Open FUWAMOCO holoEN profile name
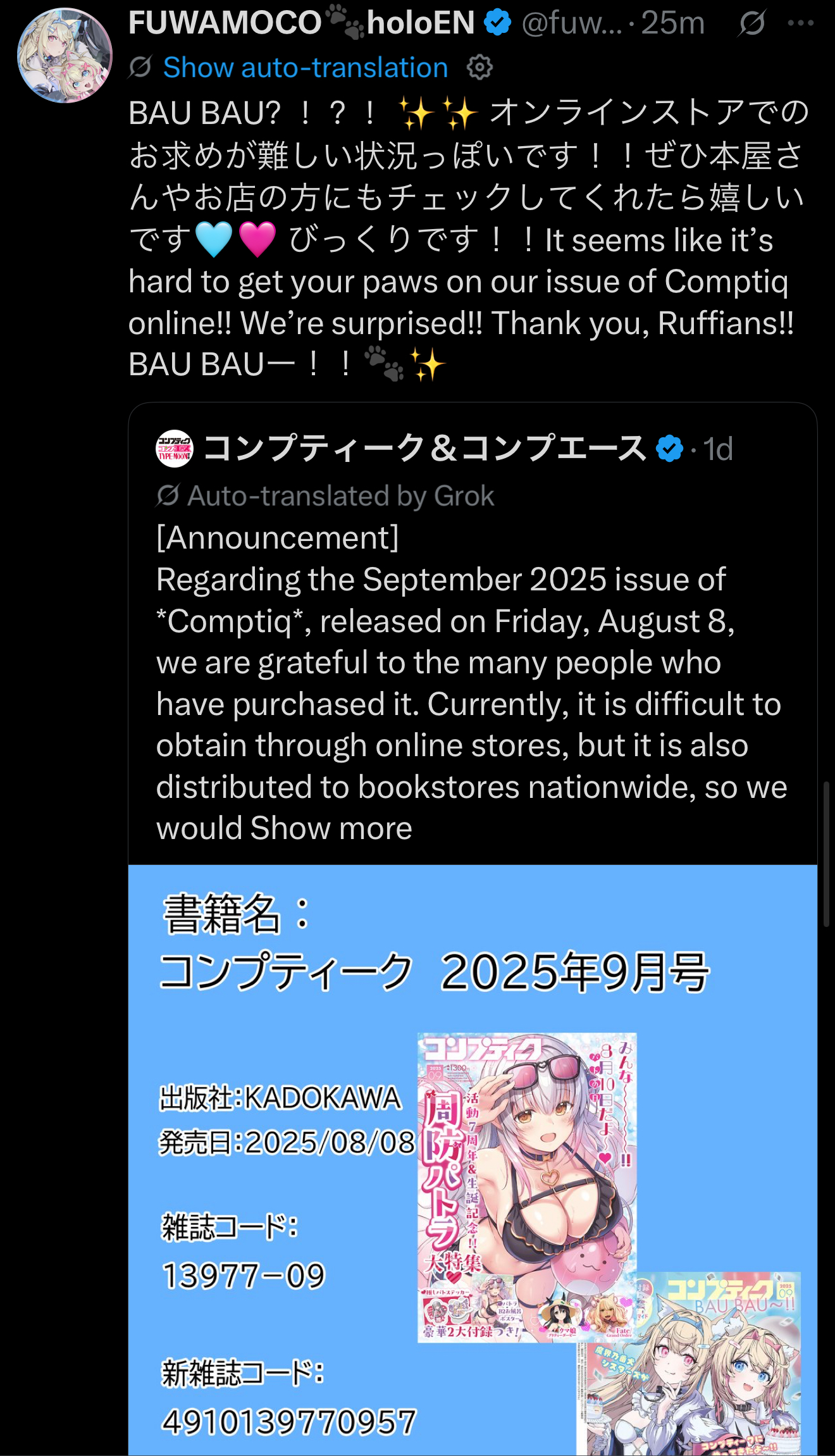The width and height of the screenshot is (835, 1456). point(302,23)
